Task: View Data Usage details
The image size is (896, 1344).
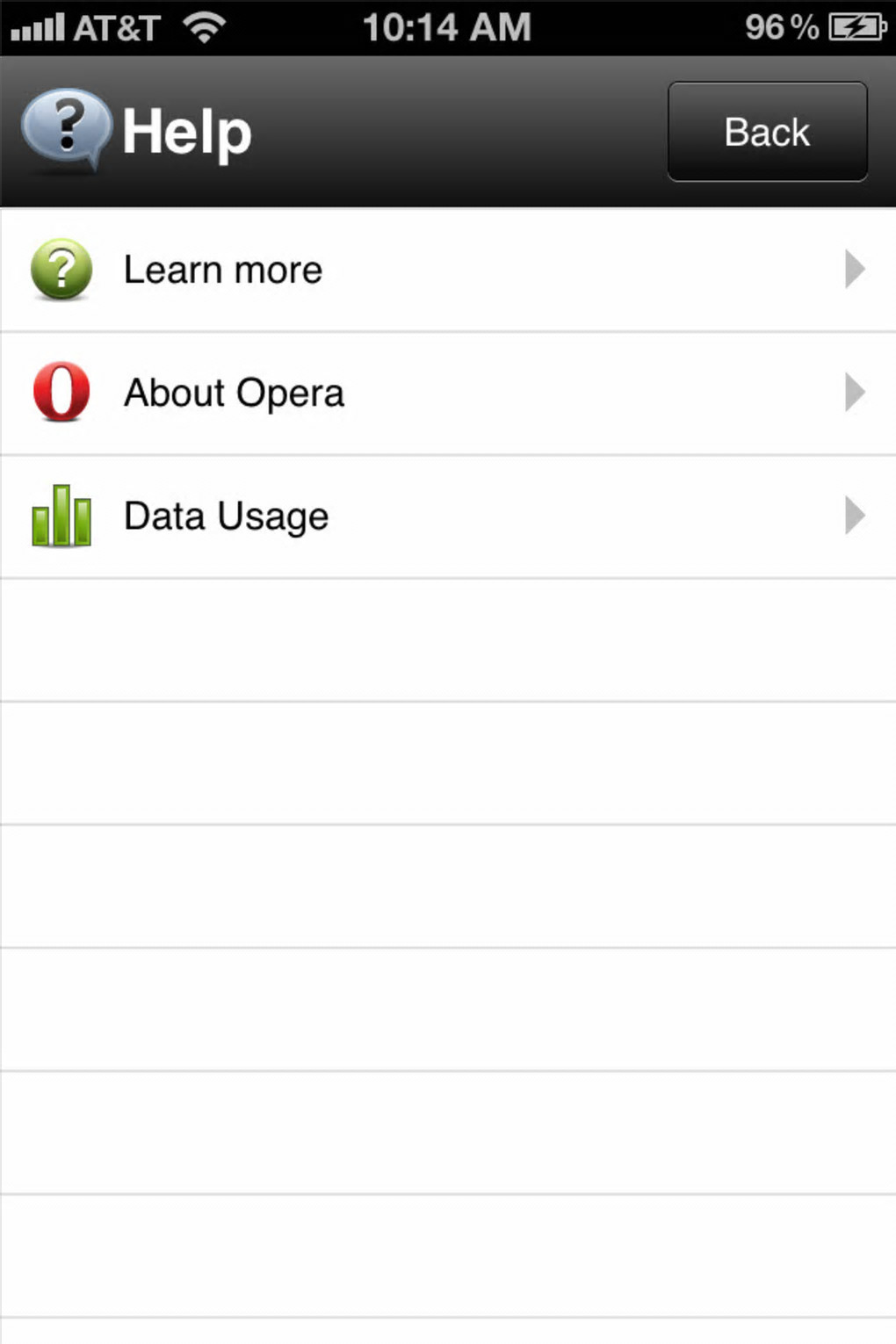Action: click(446, 516)
